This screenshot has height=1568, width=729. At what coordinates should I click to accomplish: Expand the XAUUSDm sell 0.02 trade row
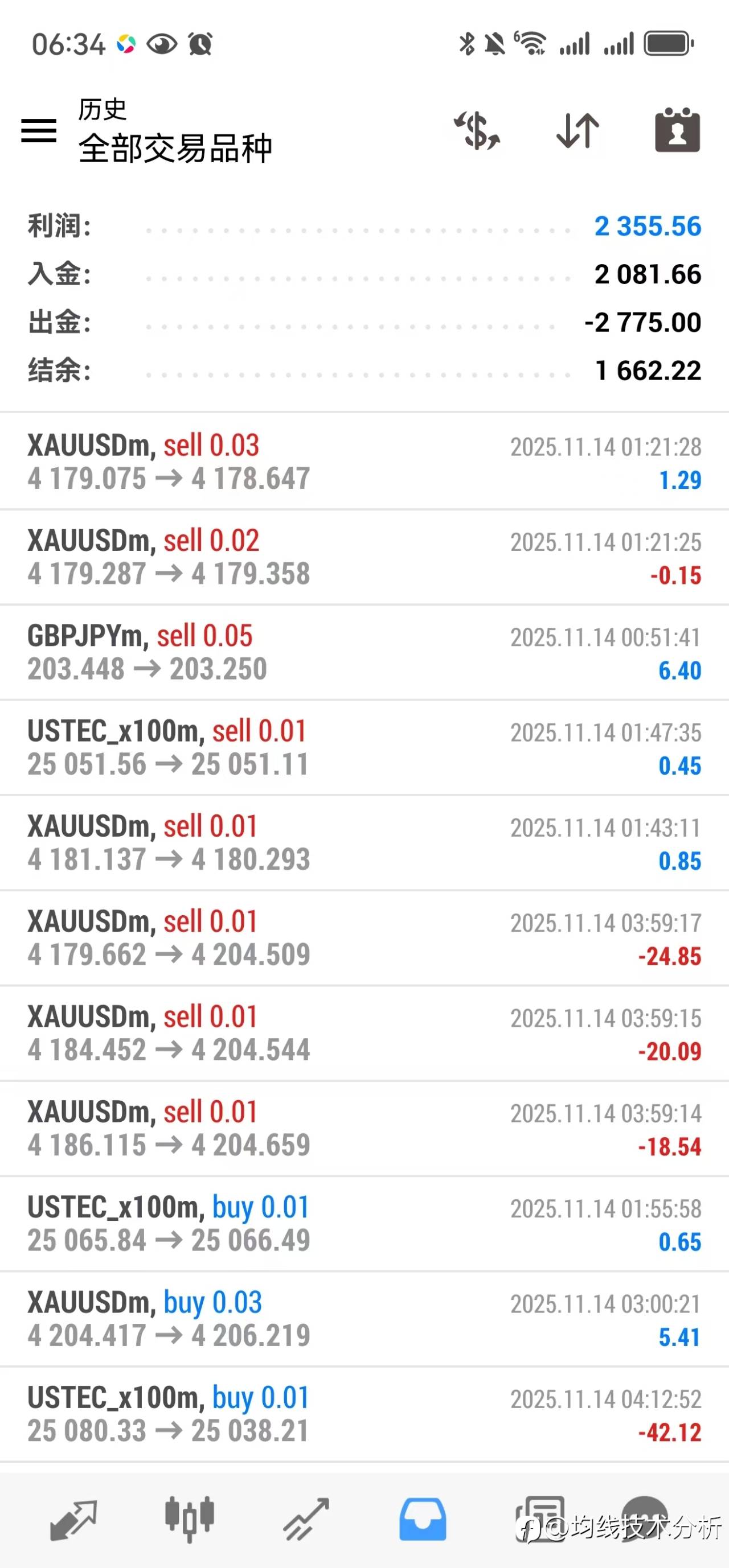coord(364,558)
